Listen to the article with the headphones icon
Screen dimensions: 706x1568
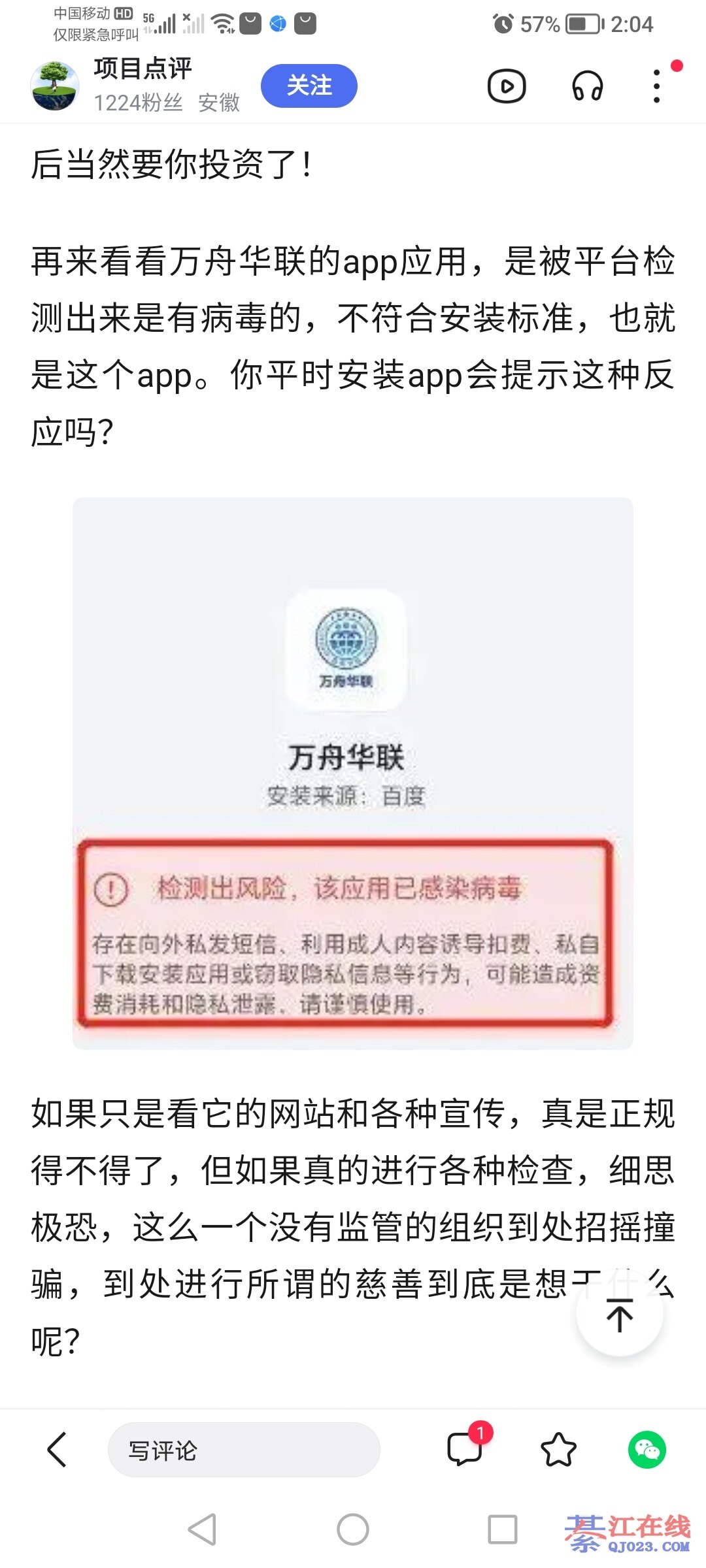[x=587, y=86]
